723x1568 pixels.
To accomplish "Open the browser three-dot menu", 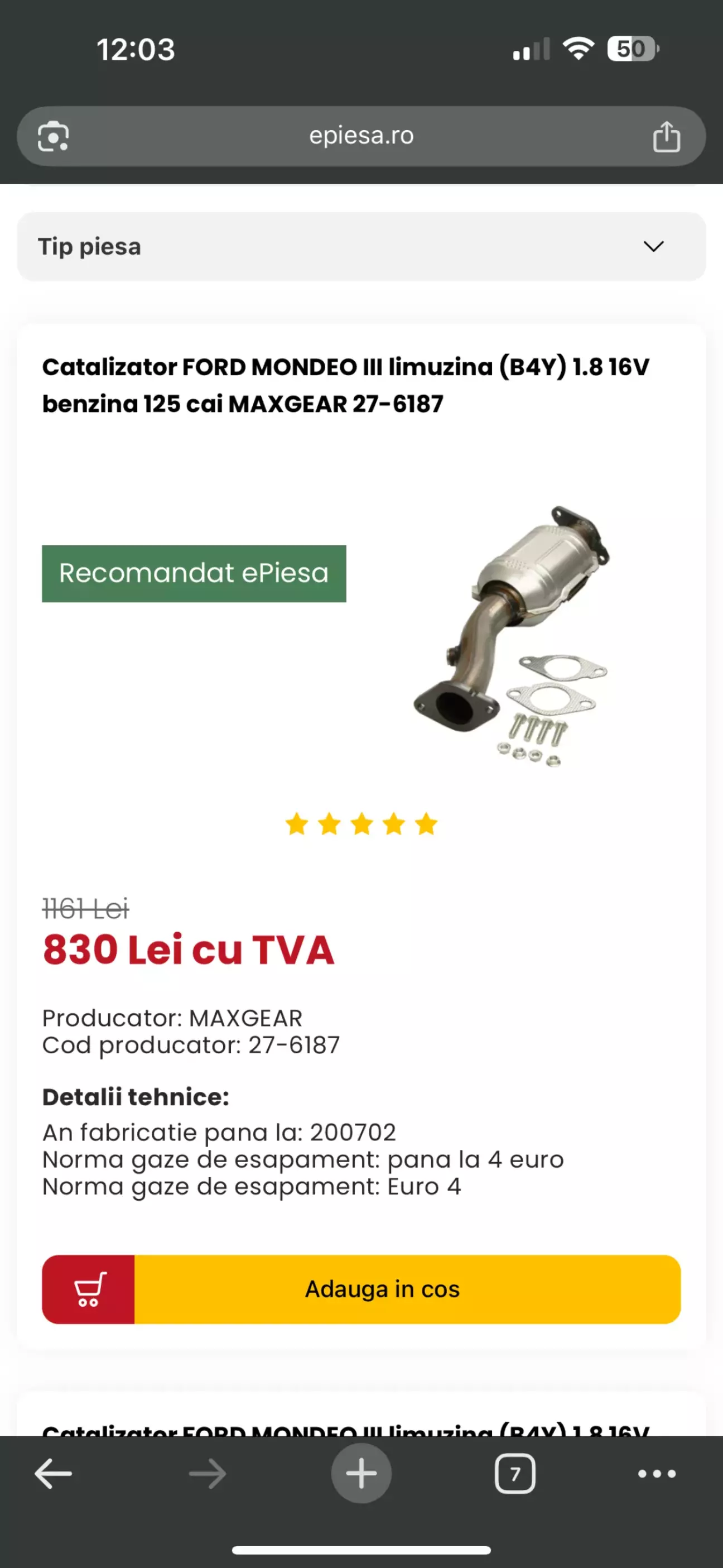I will 657,1474.
